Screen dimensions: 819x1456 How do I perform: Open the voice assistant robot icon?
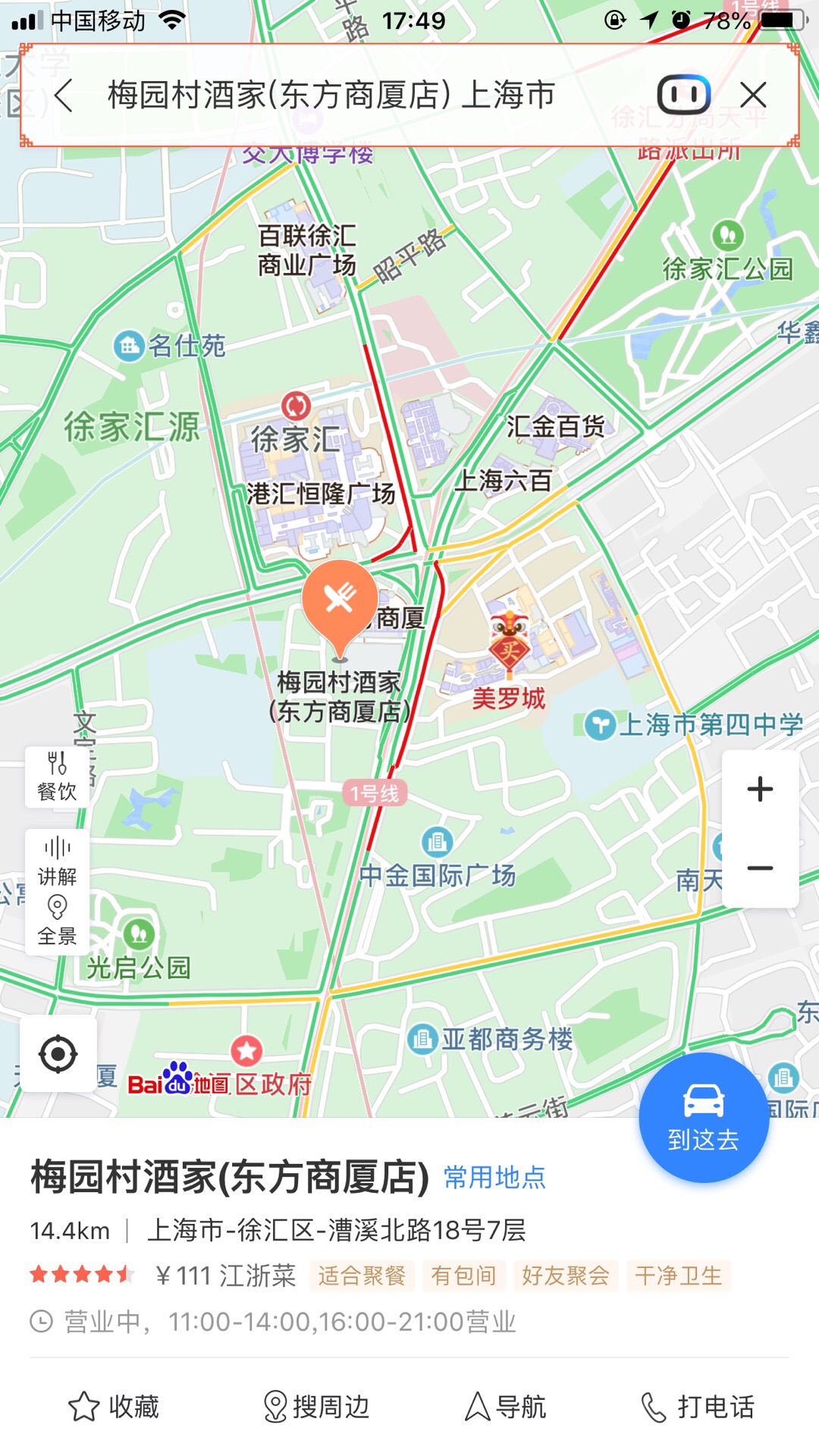tap(683, 96)
